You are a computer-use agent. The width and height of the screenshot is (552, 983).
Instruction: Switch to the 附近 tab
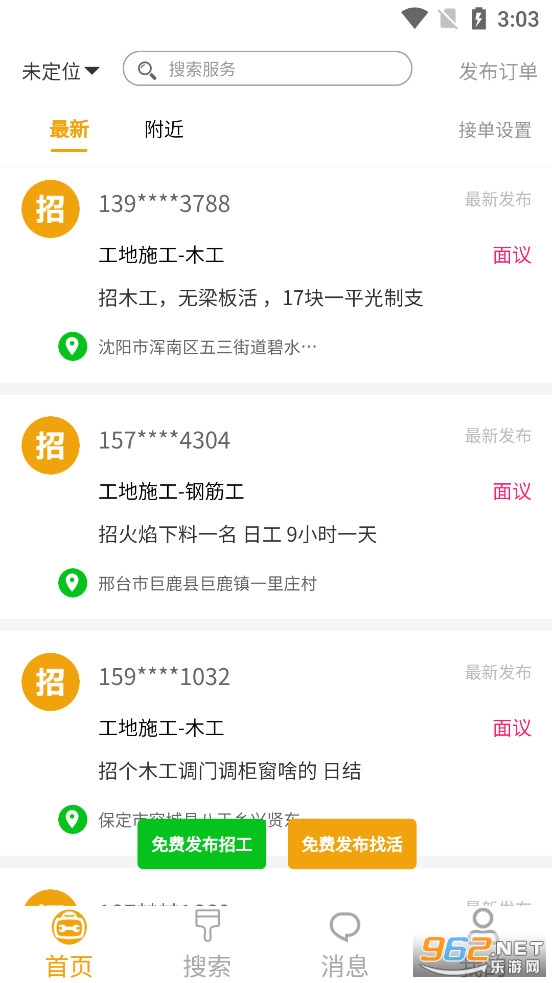click(x=164, y=130)
